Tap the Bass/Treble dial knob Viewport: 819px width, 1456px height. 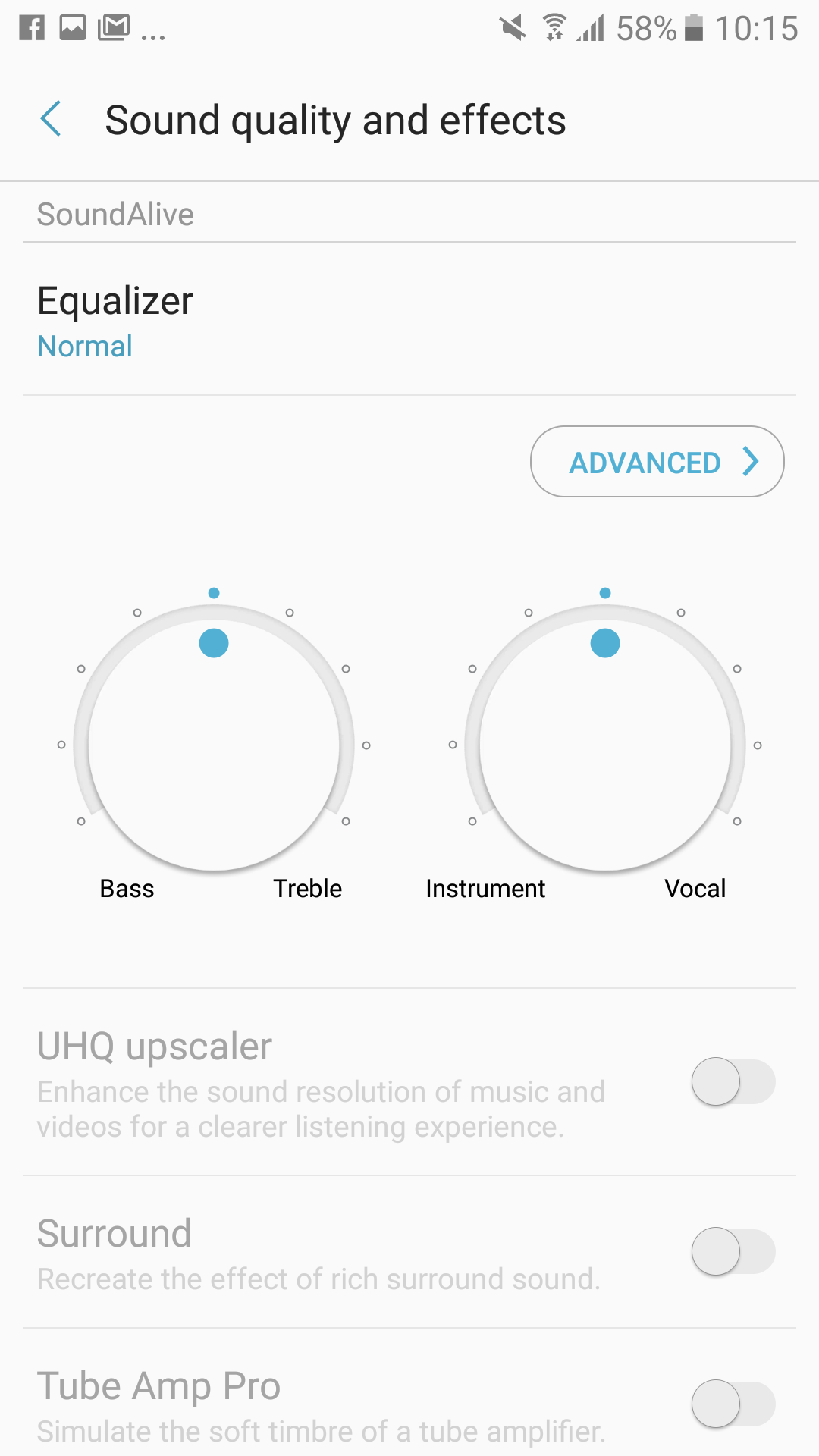214,739
